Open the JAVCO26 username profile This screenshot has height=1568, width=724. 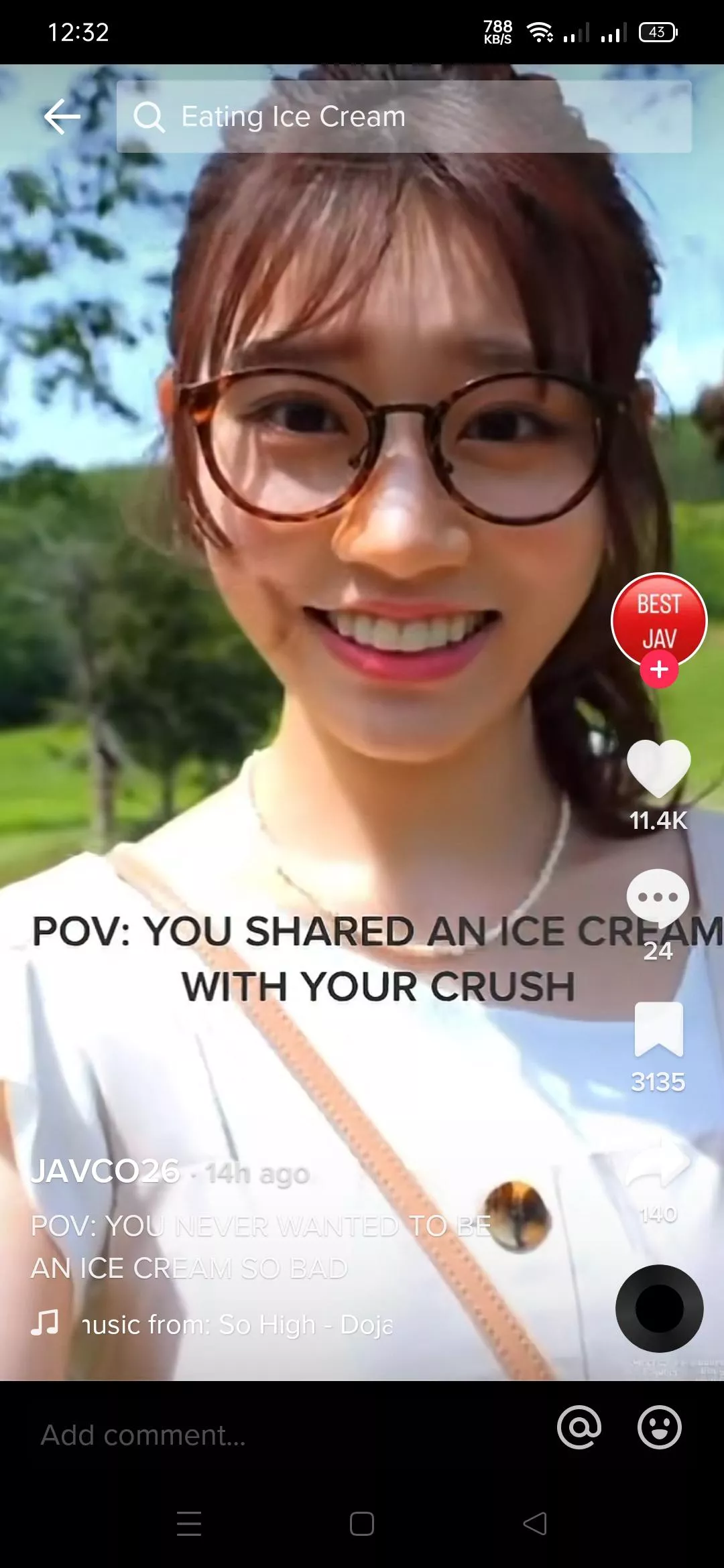point(105,1172)
